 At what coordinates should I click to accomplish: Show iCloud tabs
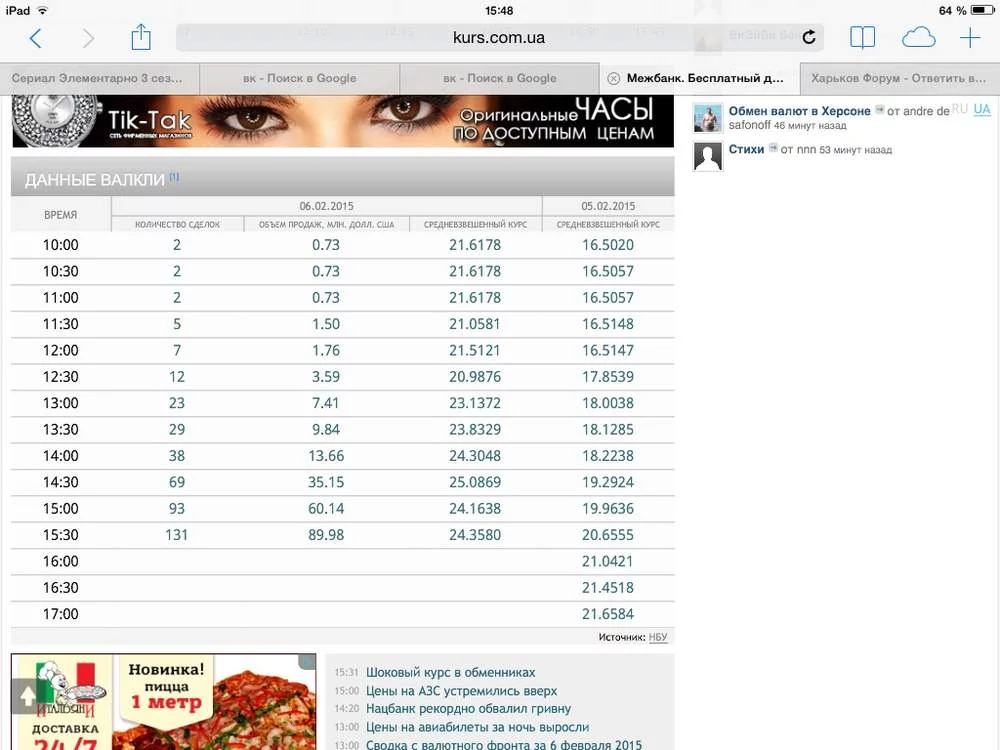[918, 38]
